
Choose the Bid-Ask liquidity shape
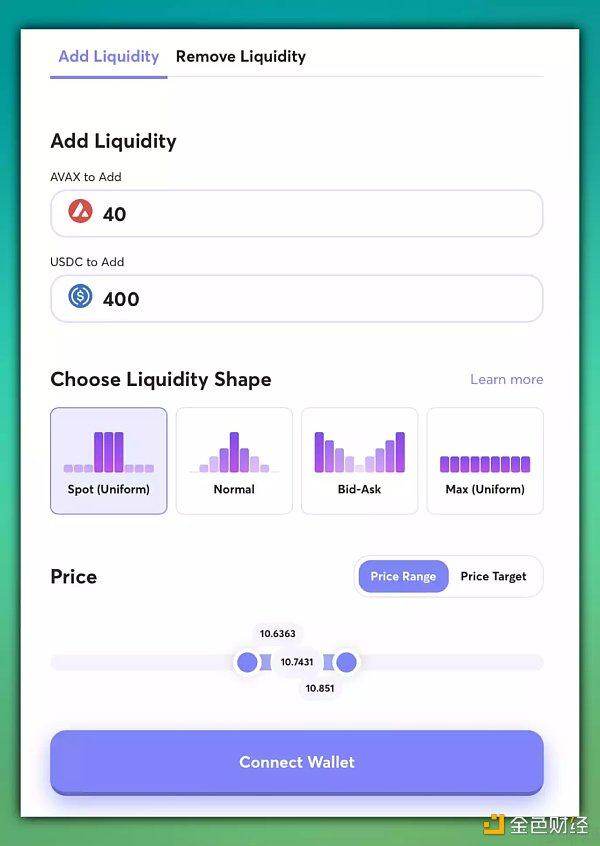[359, 460]
